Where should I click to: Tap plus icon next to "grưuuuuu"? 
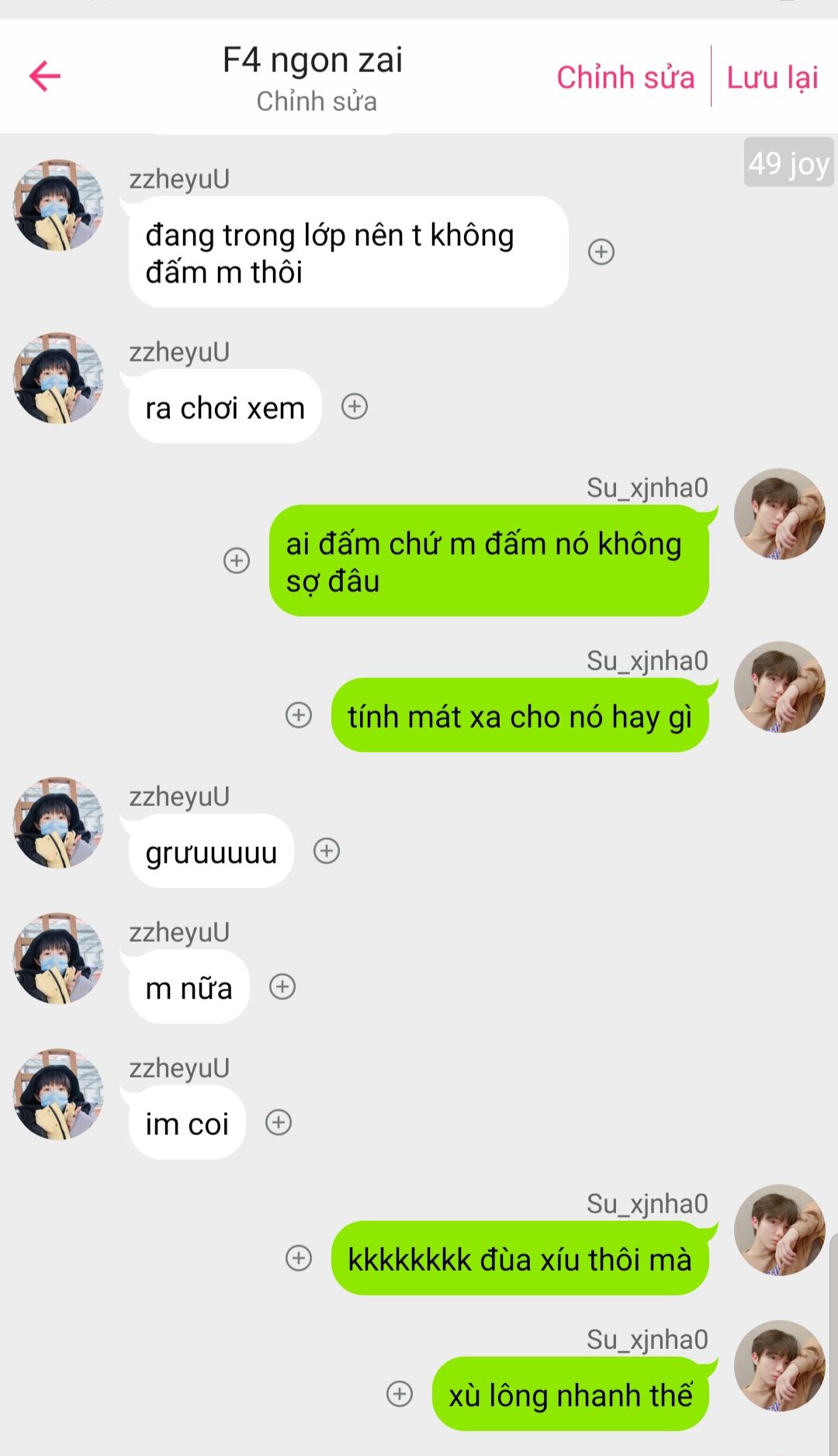point(327,851)
